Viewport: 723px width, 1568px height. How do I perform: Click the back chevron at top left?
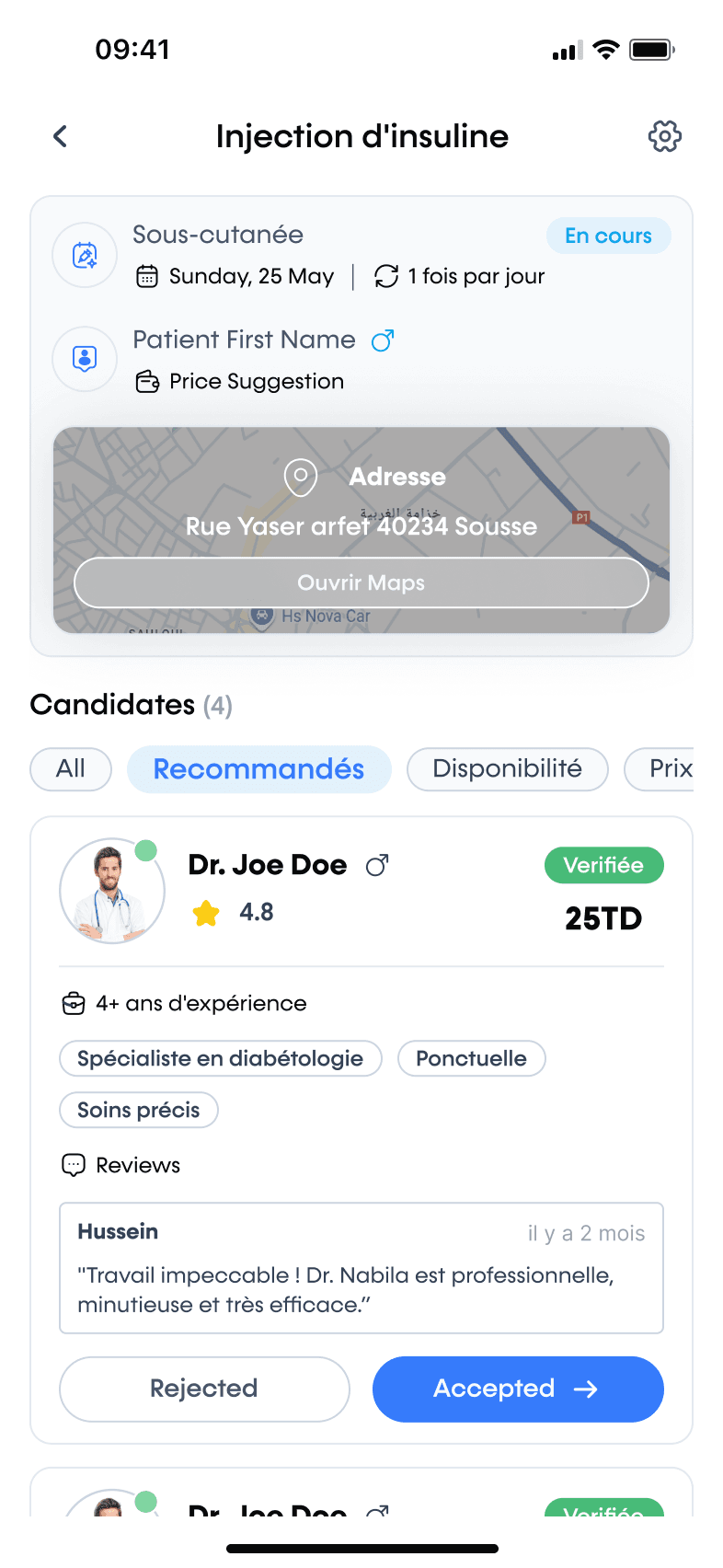pyautogui.click(x=59, y=136)
